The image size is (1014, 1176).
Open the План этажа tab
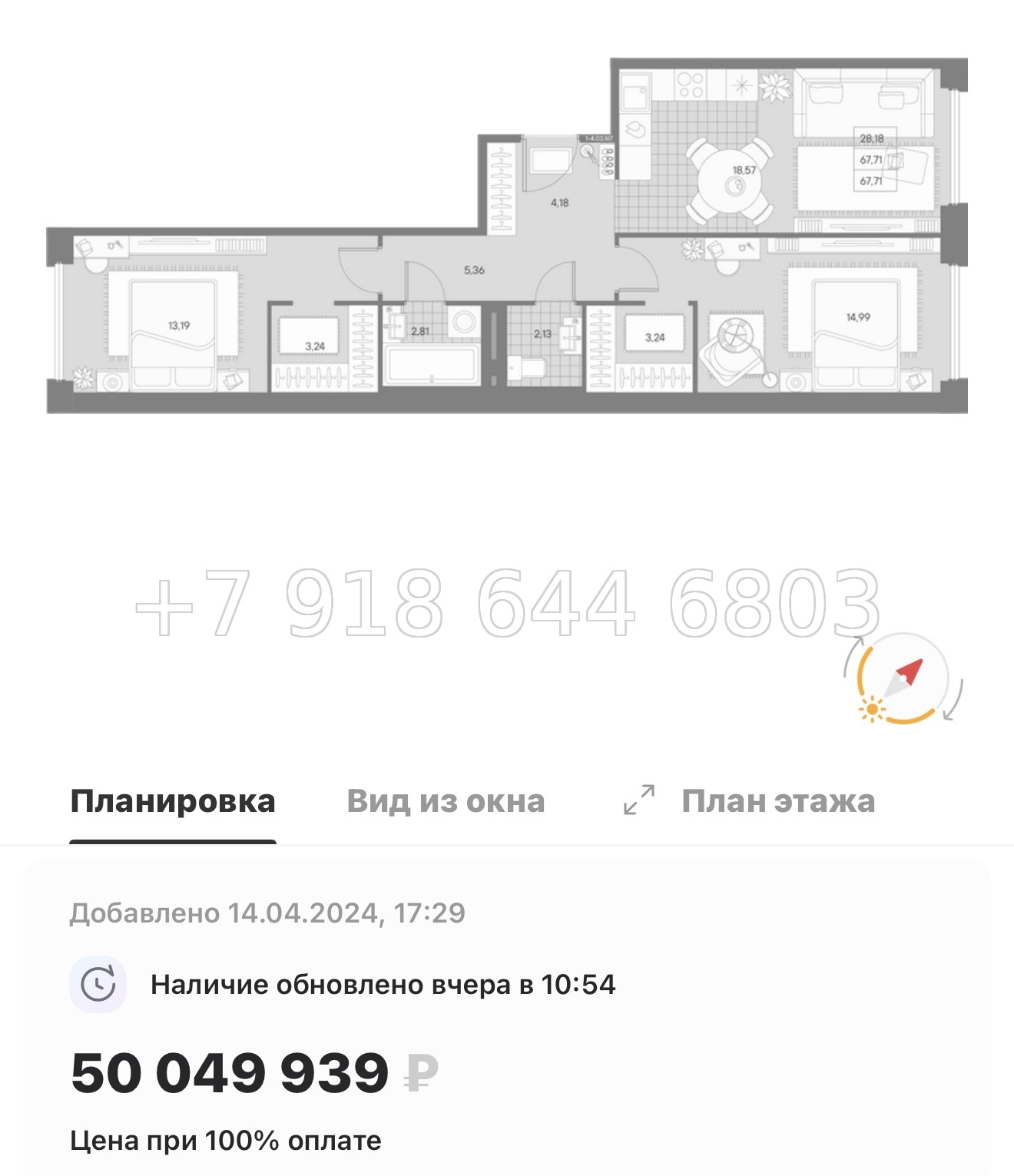[777, 801]
